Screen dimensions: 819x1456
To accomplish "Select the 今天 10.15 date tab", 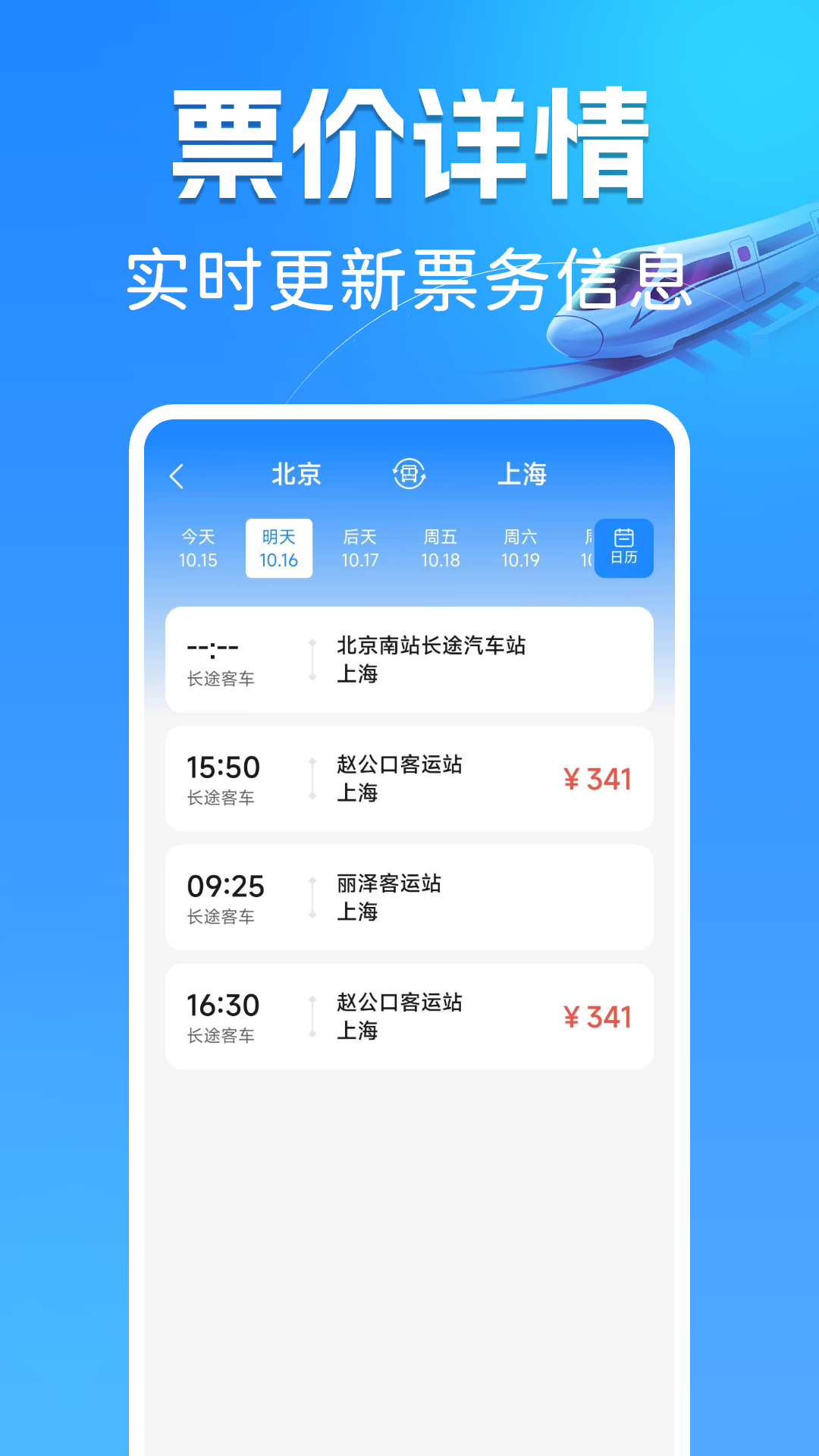I will coord(196,549).
